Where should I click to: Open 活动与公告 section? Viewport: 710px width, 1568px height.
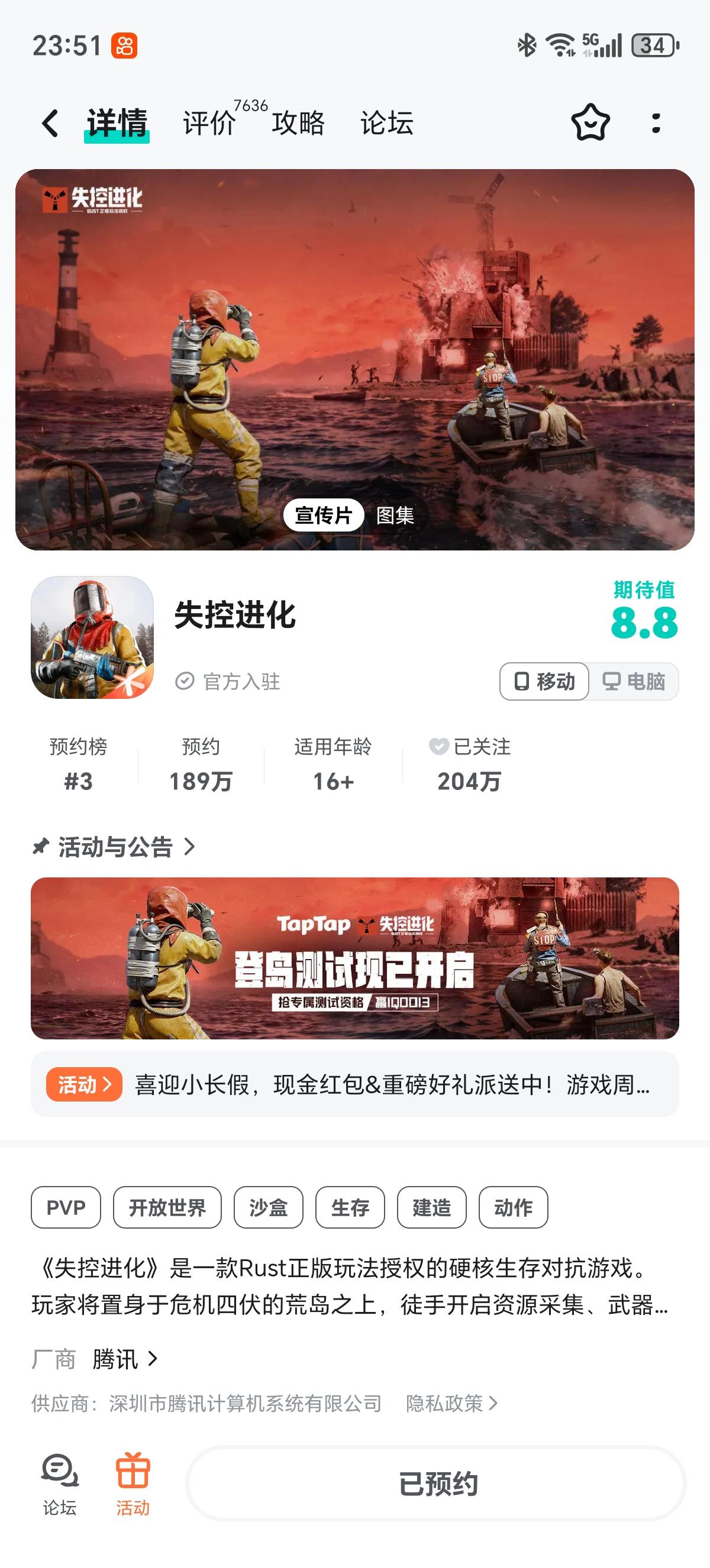point(116,847)
